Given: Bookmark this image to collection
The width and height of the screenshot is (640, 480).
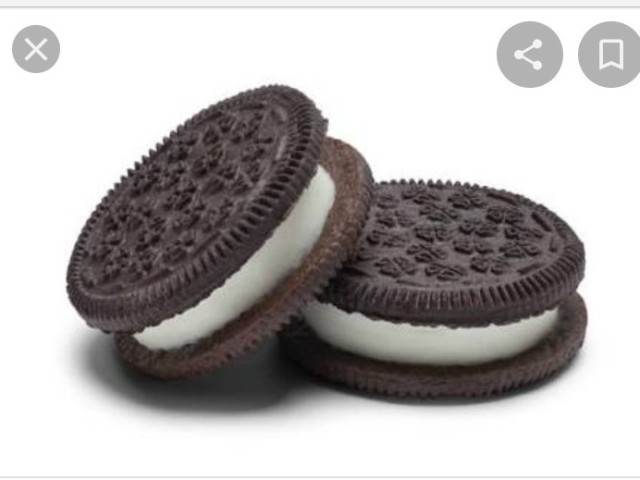Looking at the screenshot, I should [x=610, y=54].
